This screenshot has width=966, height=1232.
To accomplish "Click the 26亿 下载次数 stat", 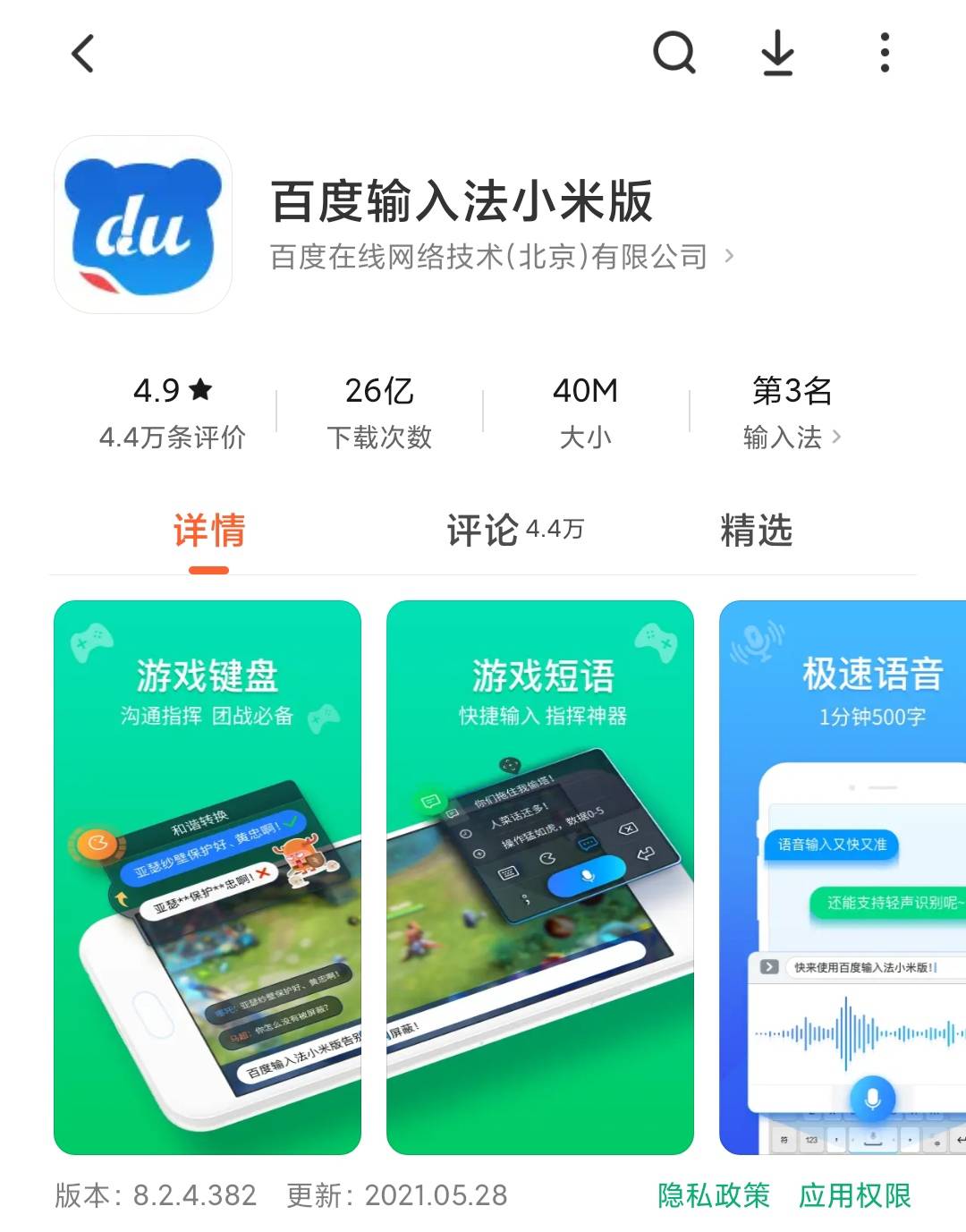I will coord(379,412).
